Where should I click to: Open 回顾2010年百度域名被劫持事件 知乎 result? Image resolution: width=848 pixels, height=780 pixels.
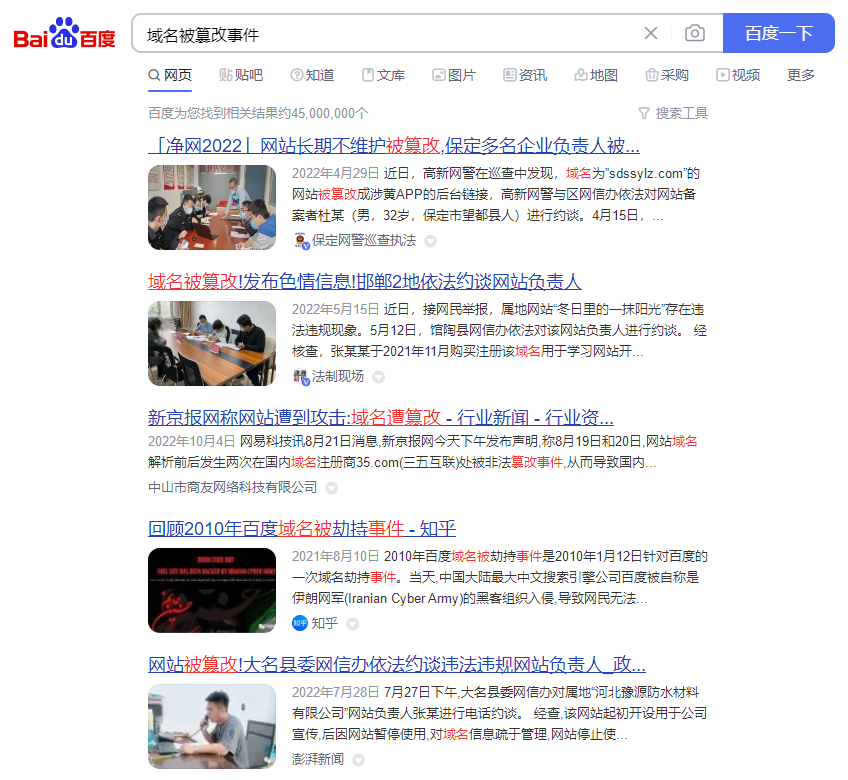pyautogui.click(x=302, y=529)
